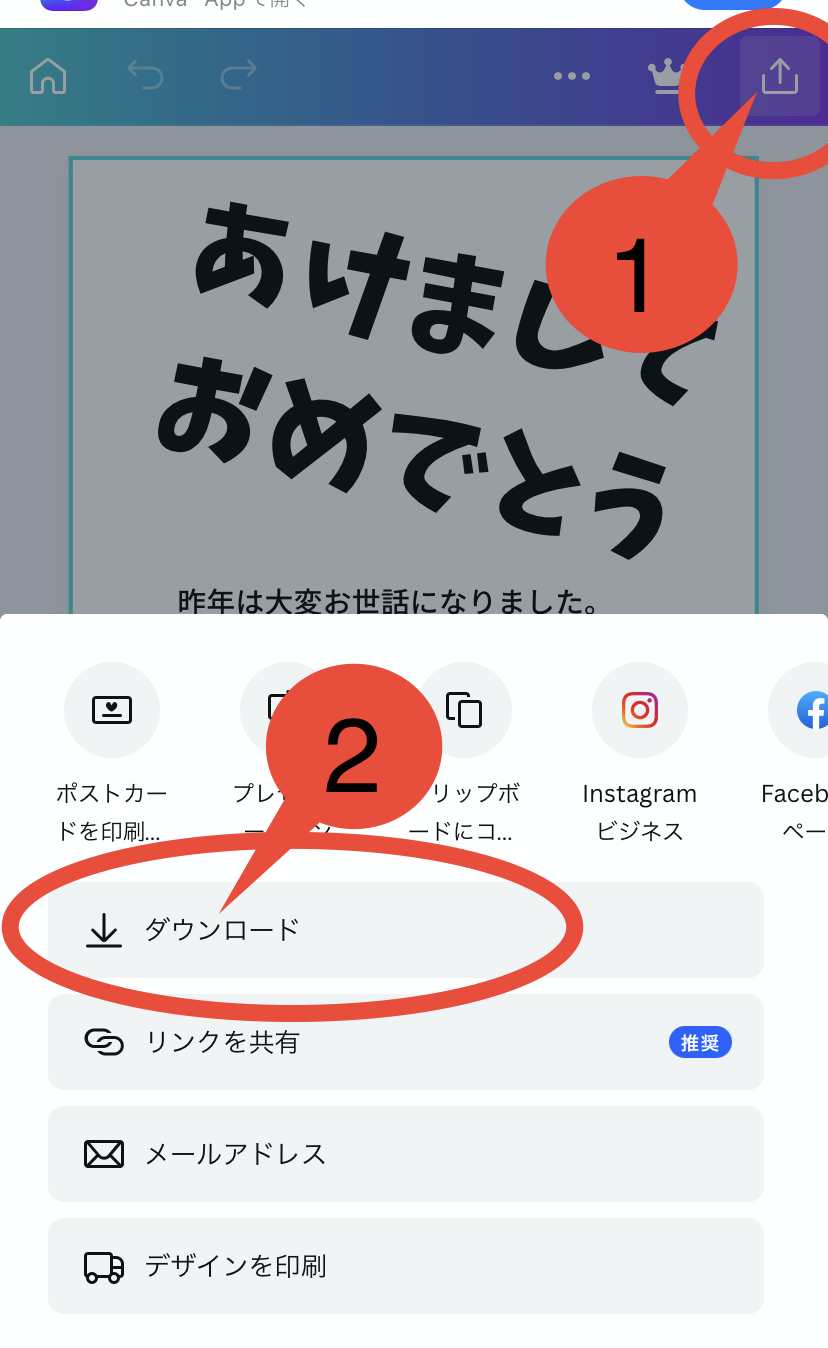Tap the share export icon
The height and width of the screenshot is (1348, 828).
(779, 76)
